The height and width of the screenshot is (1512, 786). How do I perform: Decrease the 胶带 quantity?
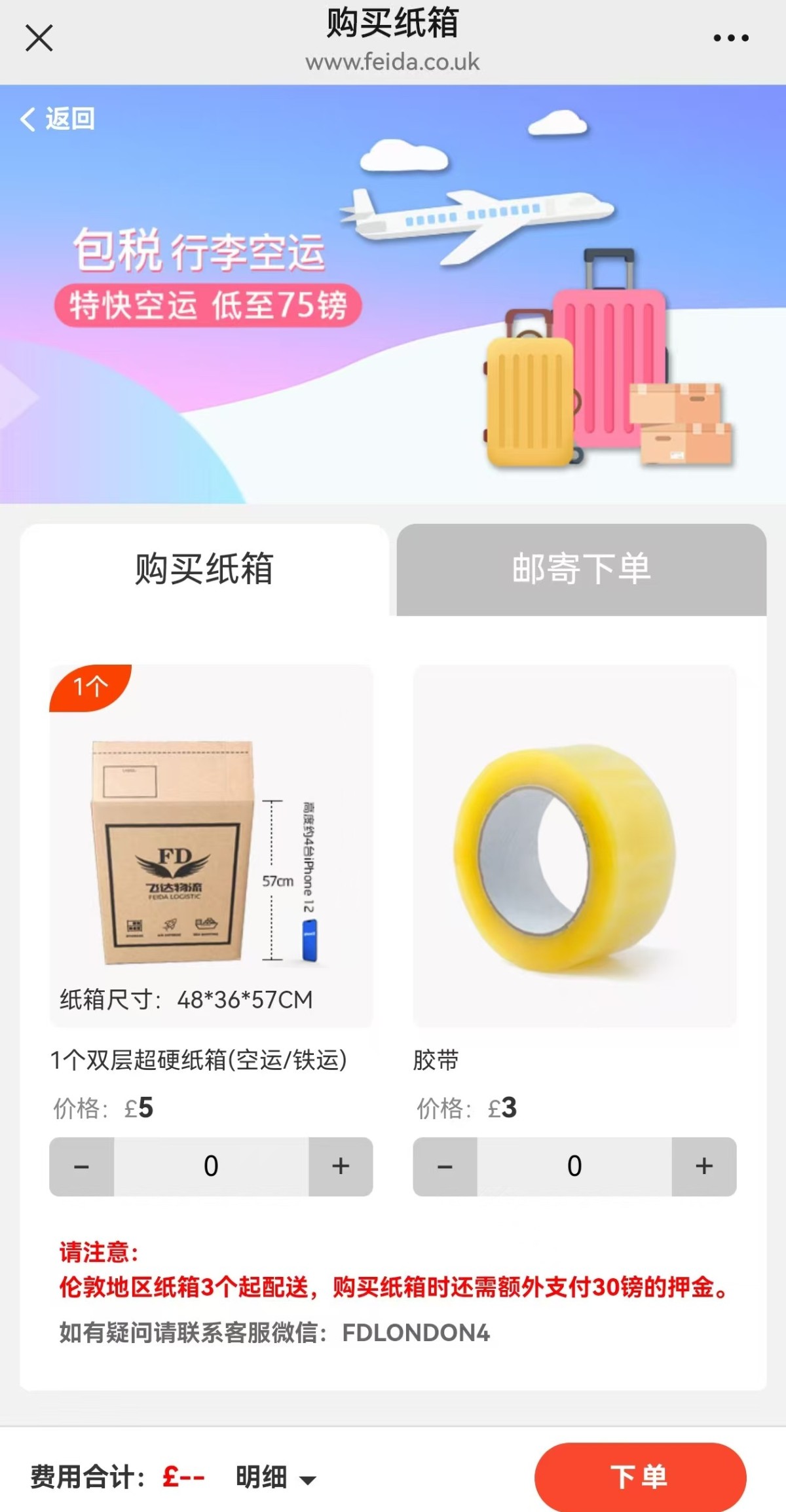pos(445,1166)
